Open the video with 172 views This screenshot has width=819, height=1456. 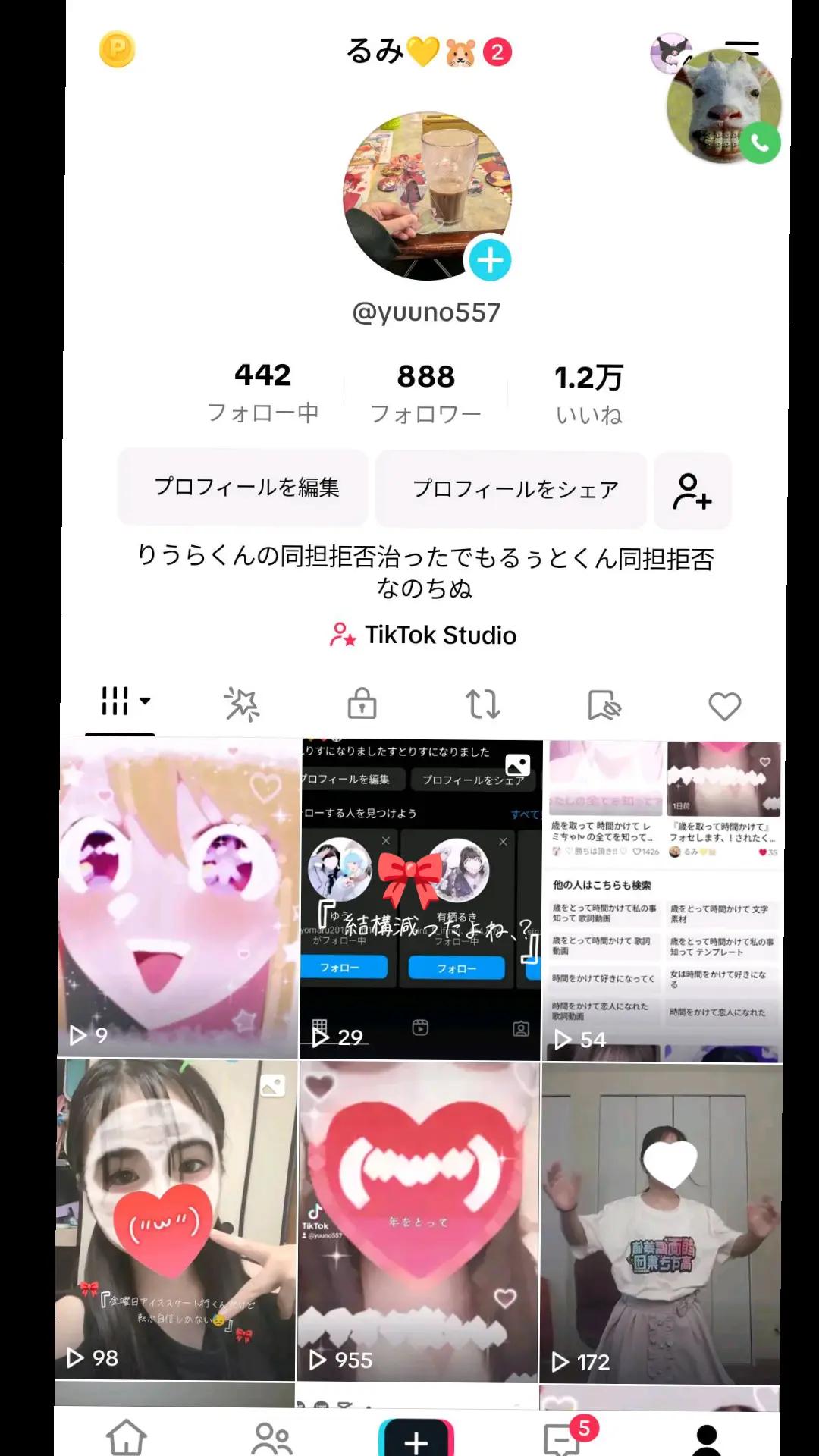(x=660, y=1222)
